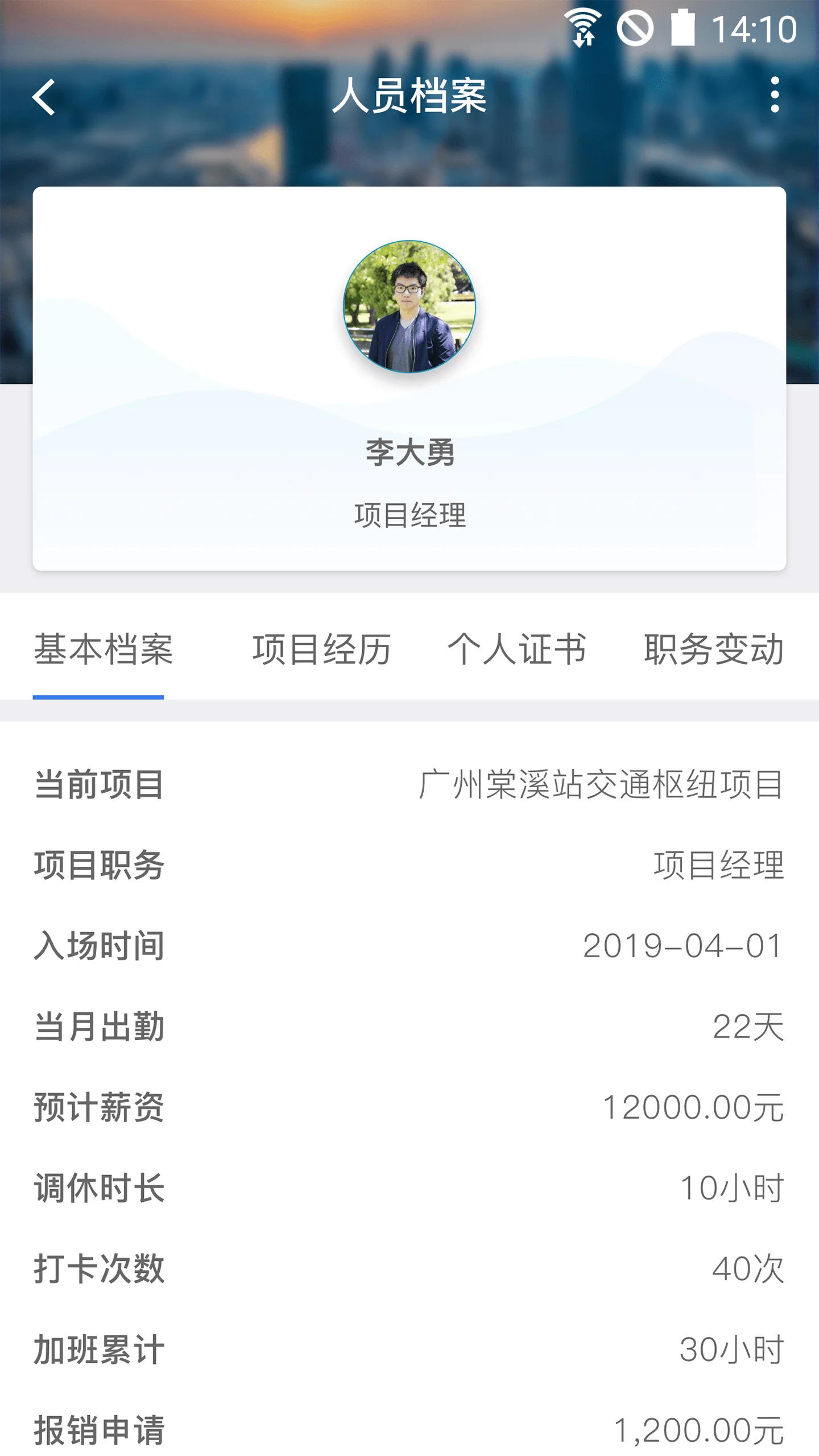
Task: Tap the battery status icon
Action: tap(684, 27)
